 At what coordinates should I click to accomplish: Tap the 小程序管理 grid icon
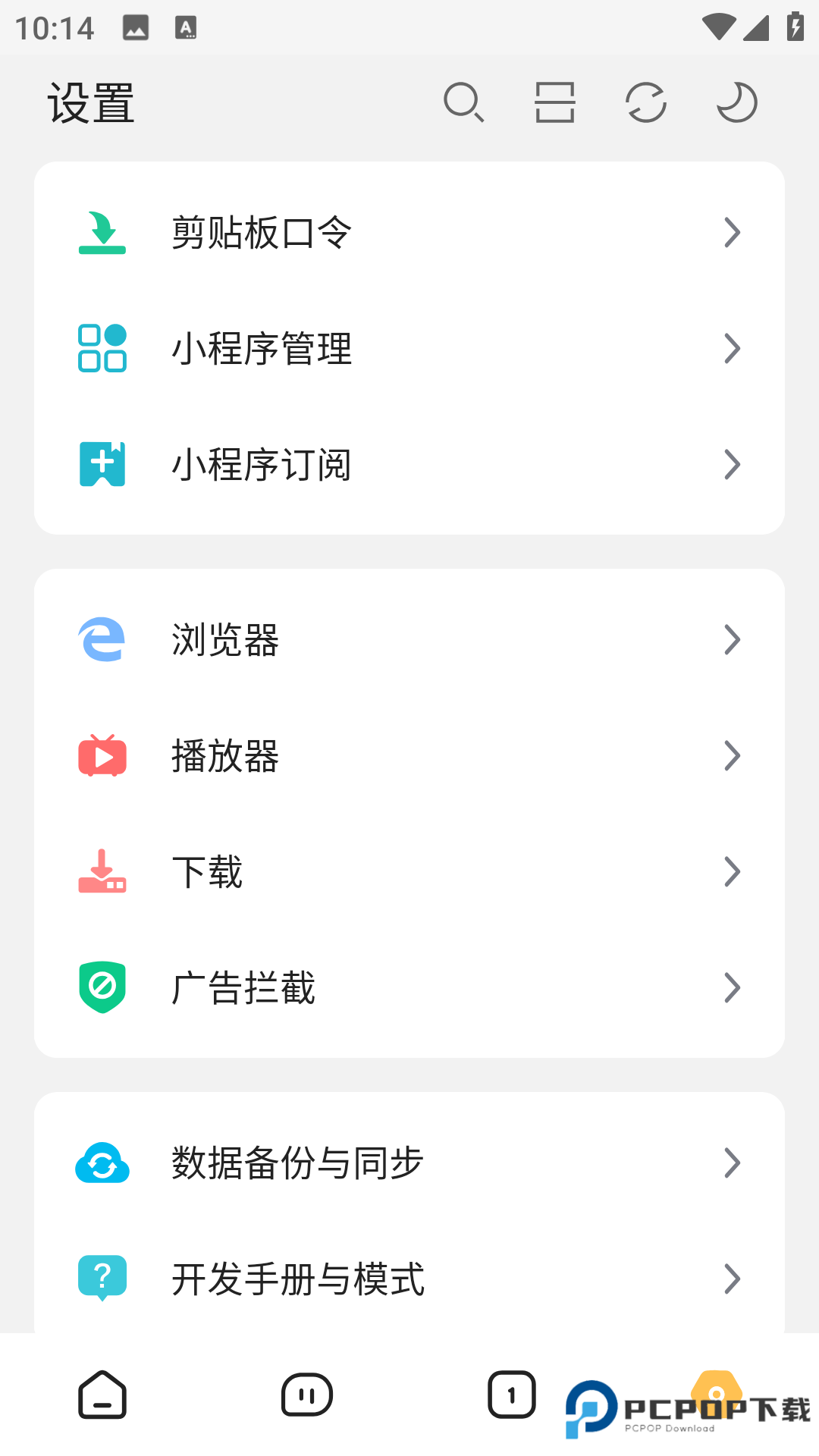103,348
